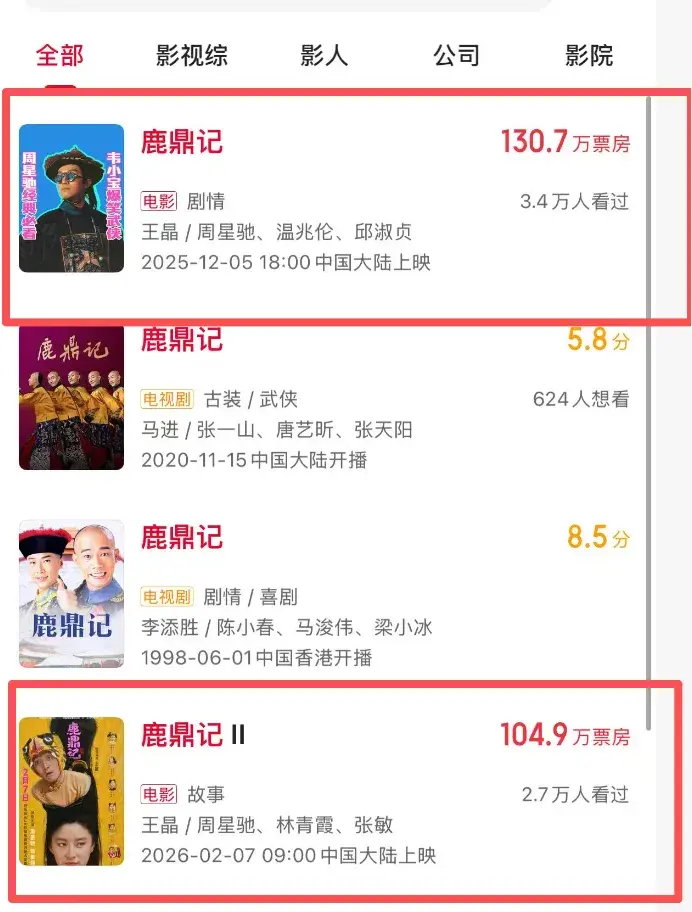Viewport: 692px width, 912px height.
Task: Select the 公司 tab
Action: pyautogui.click(x=456, y=55)
